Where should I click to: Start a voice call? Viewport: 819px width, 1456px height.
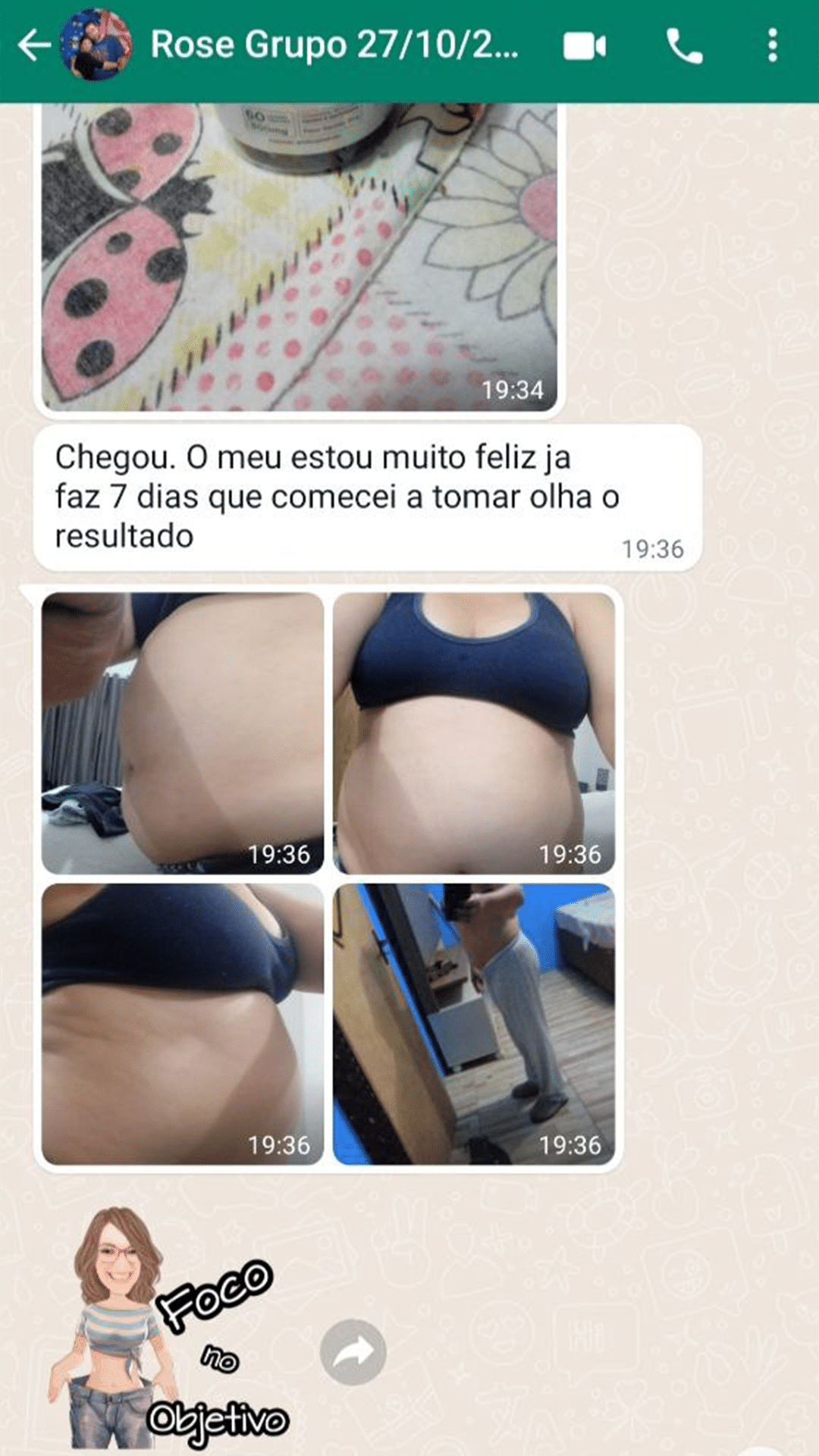point(684,46)
